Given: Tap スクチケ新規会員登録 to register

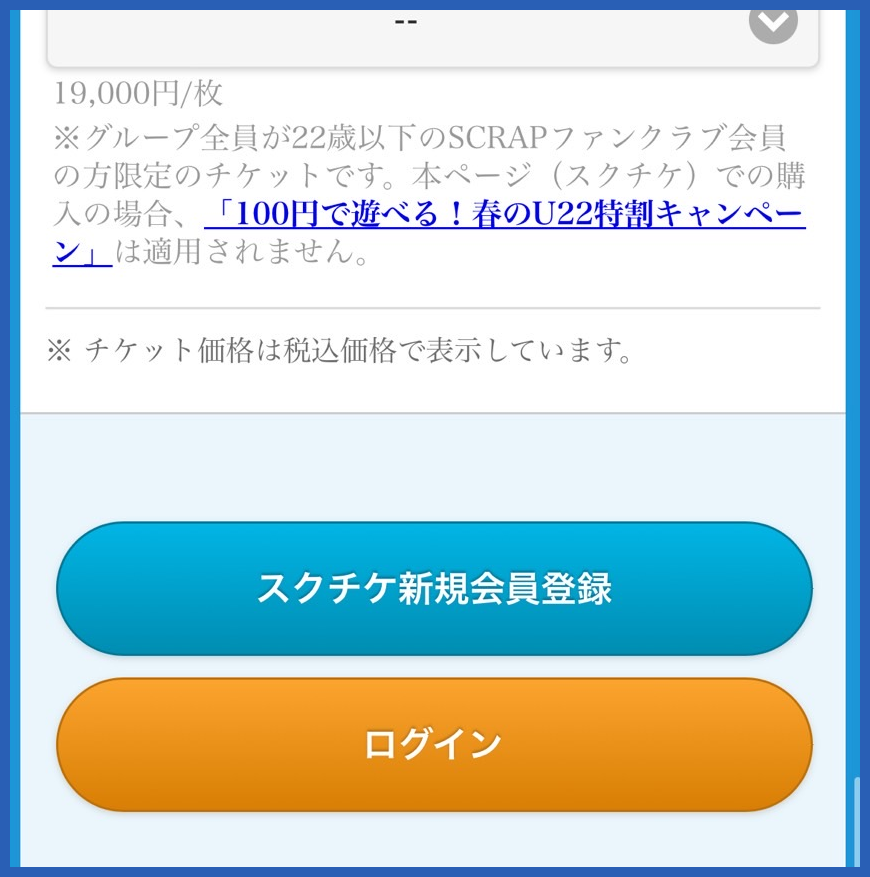Looking at the screenshot, I should 434,589.
